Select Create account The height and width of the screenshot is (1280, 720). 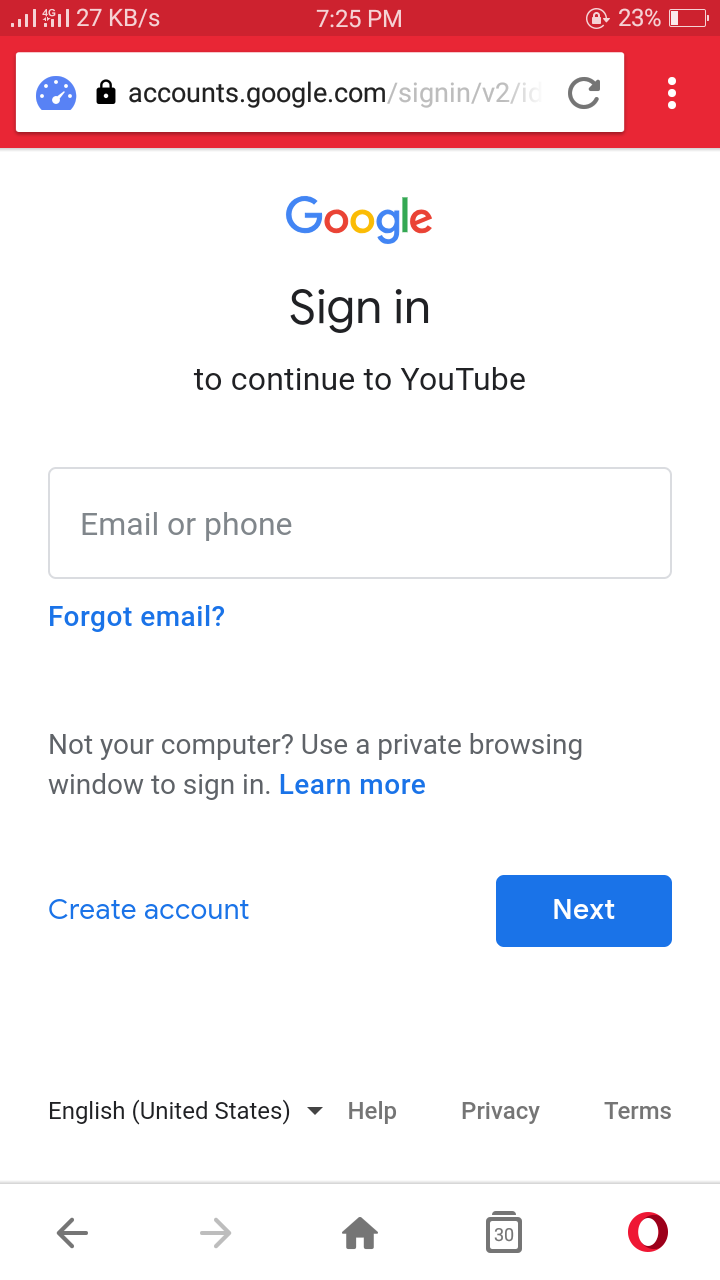point(149,910)
